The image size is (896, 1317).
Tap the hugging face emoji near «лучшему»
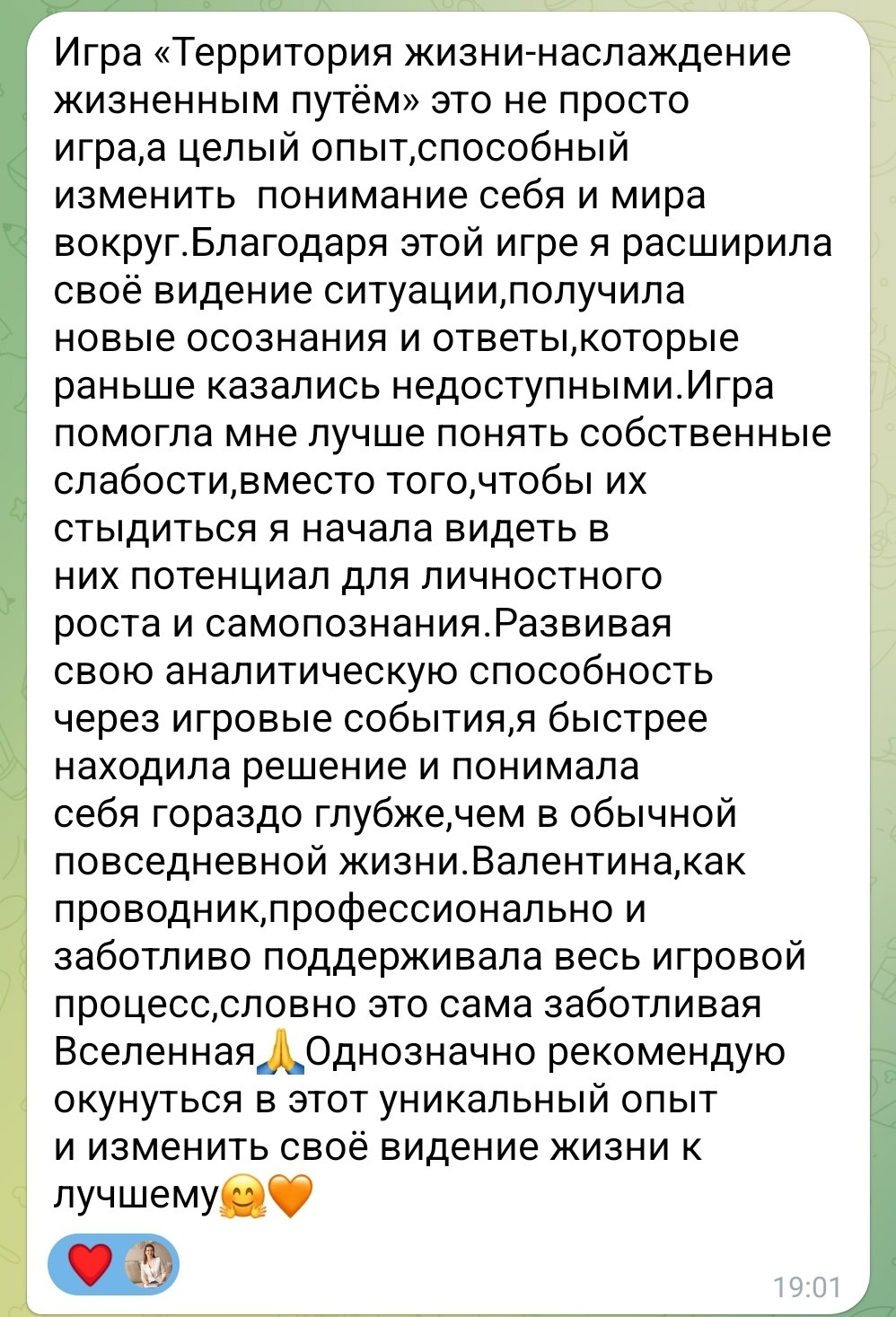pyautogui.click(x=241, y=1194)
